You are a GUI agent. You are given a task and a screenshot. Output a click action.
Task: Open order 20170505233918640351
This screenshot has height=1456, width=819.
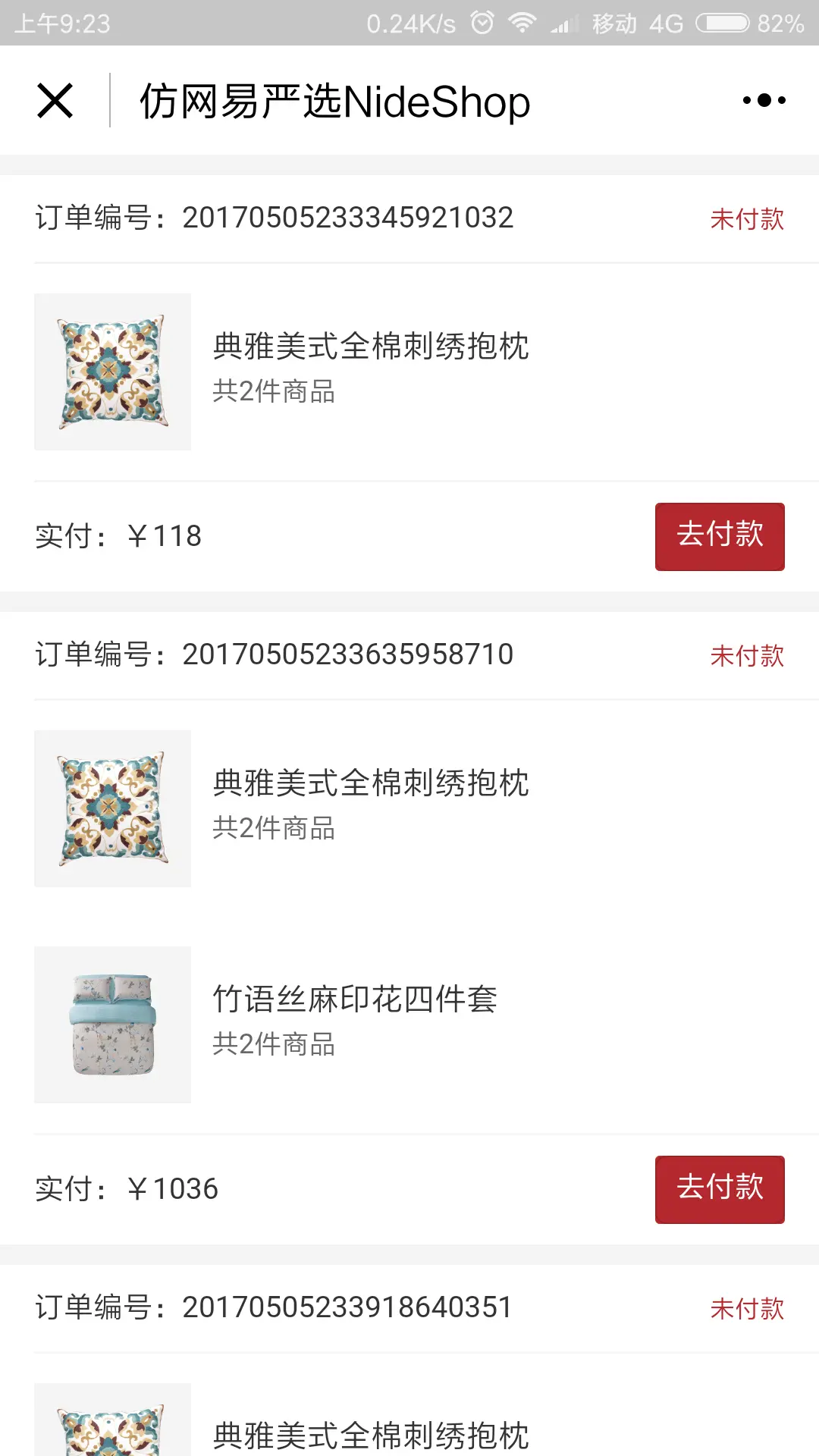point(409,1308)
